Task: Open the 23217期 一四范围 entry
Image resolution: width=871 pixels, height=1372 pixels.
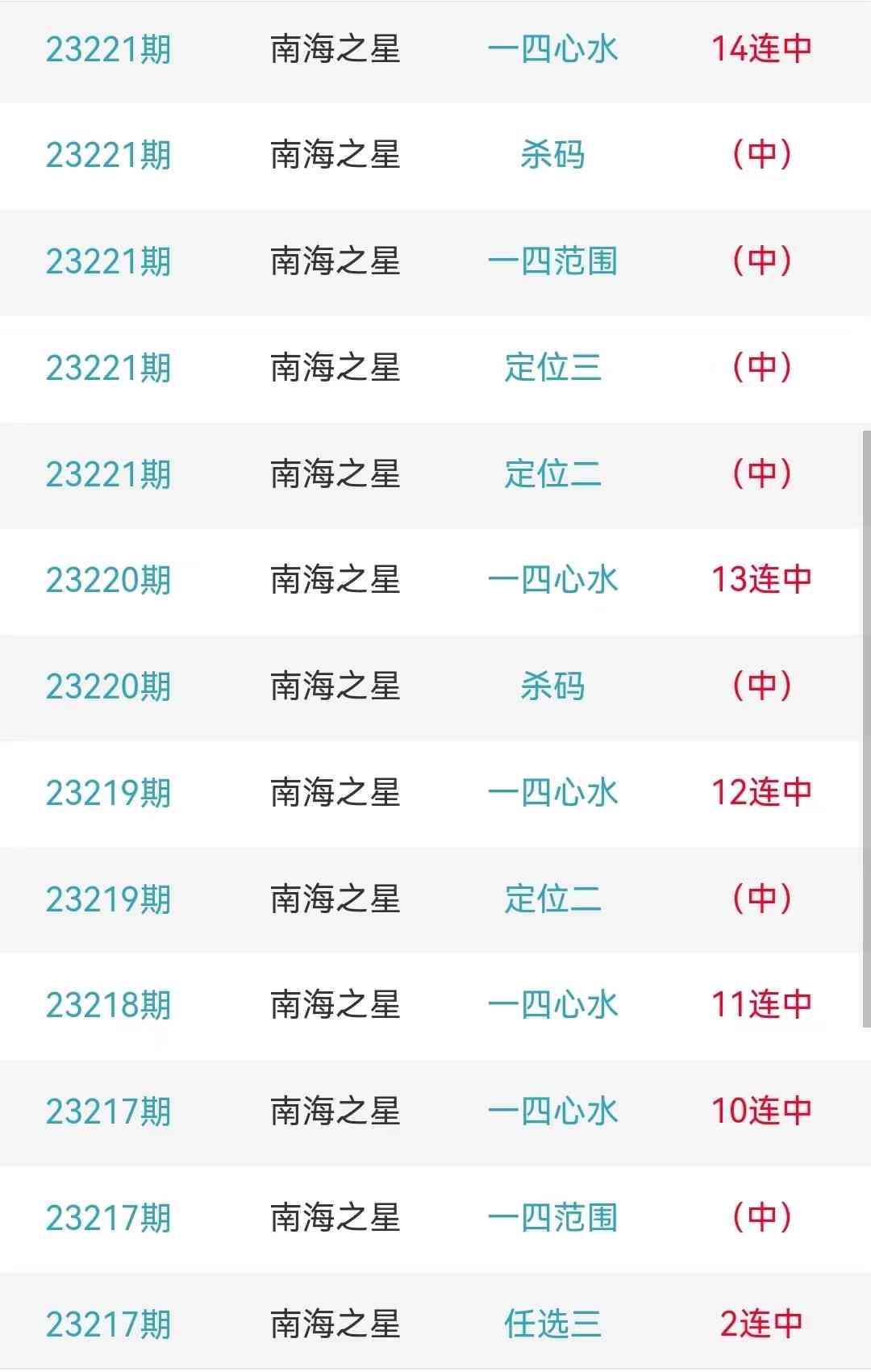Action: [552, 1218]
